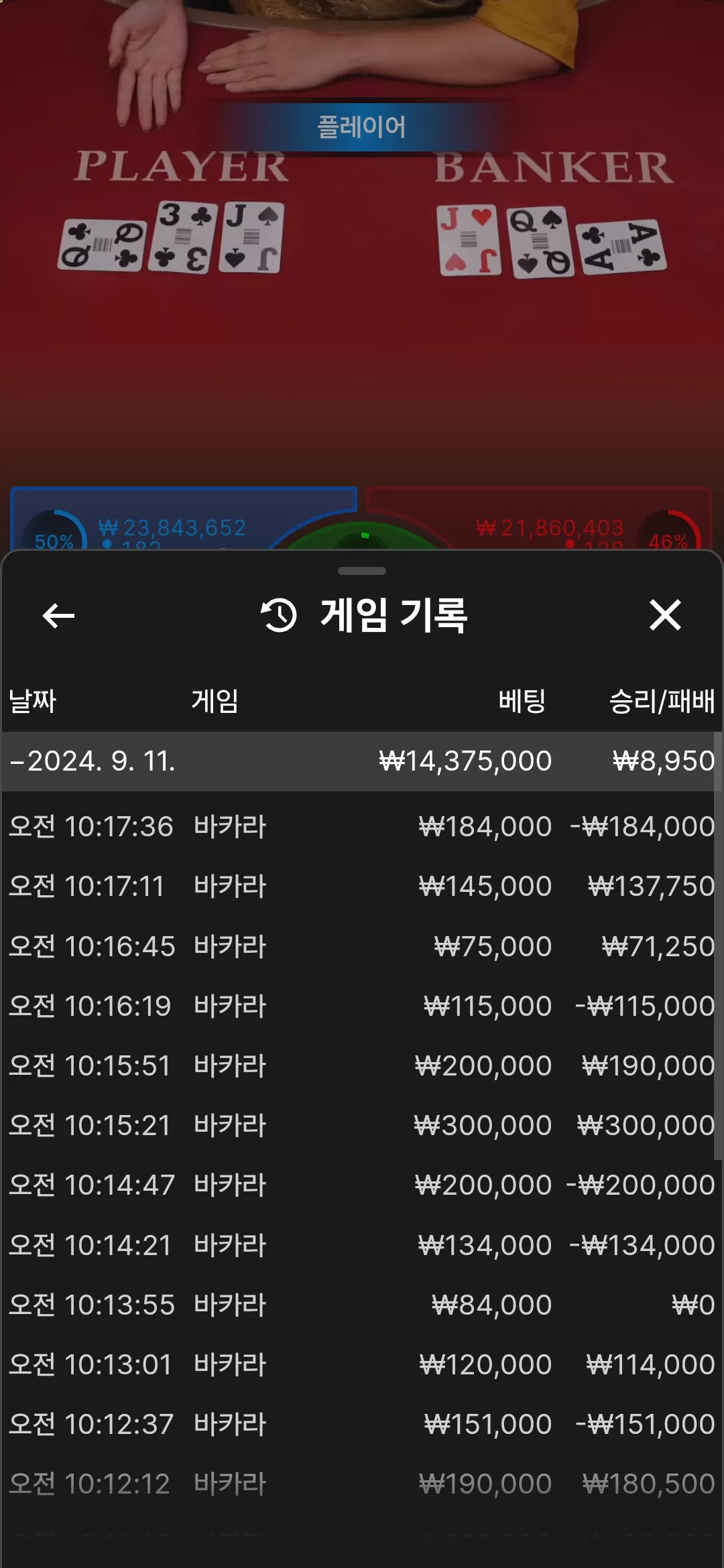Screen dimensions: 724x1568
Task: Collapse the 2024. 9. 11. date group
Action: point(362,761)
